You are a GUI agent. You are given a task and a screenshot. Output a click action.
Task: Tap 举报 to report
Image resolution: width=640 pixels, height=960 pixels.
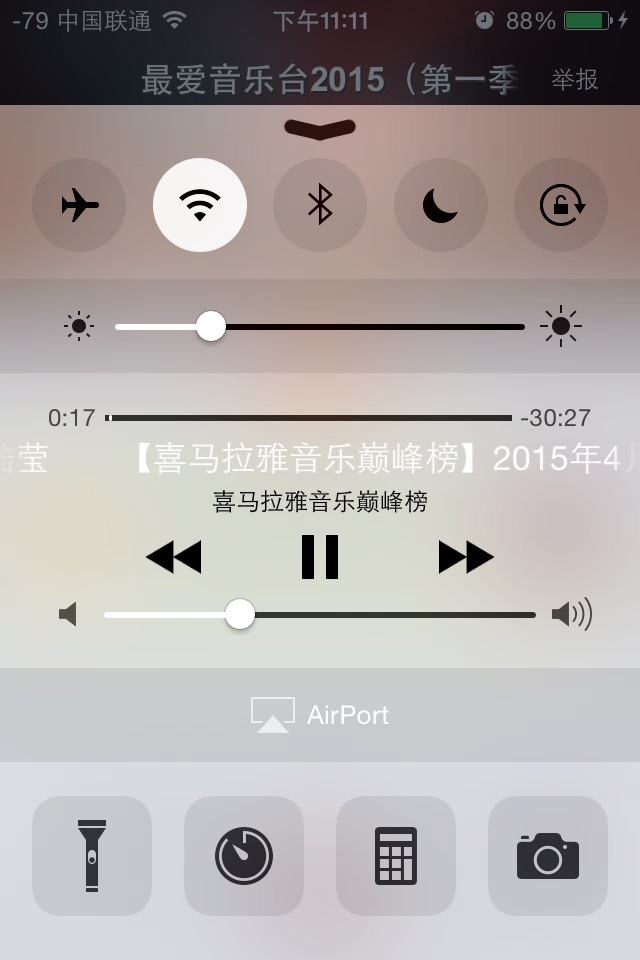click(x=575, y=80)
